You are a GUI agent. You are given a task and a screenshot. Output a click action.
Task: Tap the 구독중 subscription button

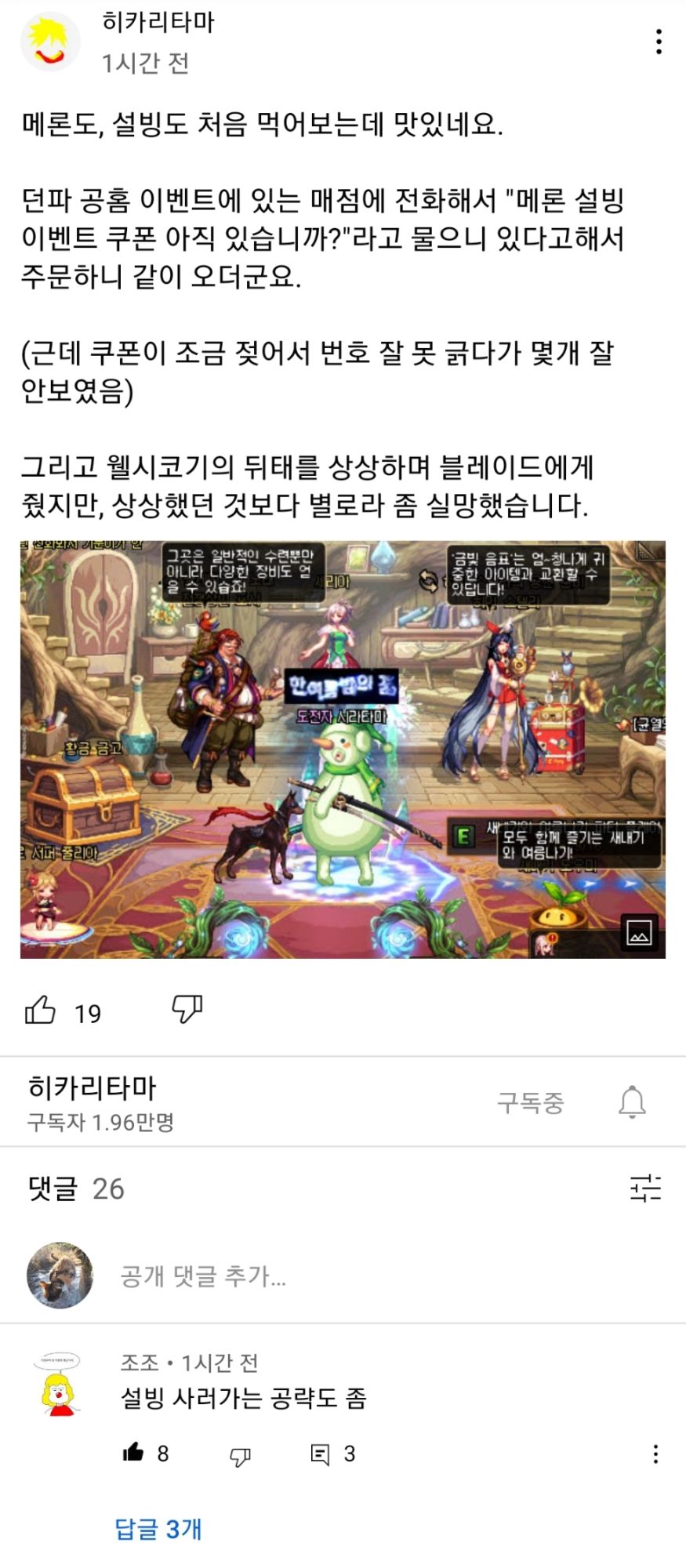[x=530, y=1102]
